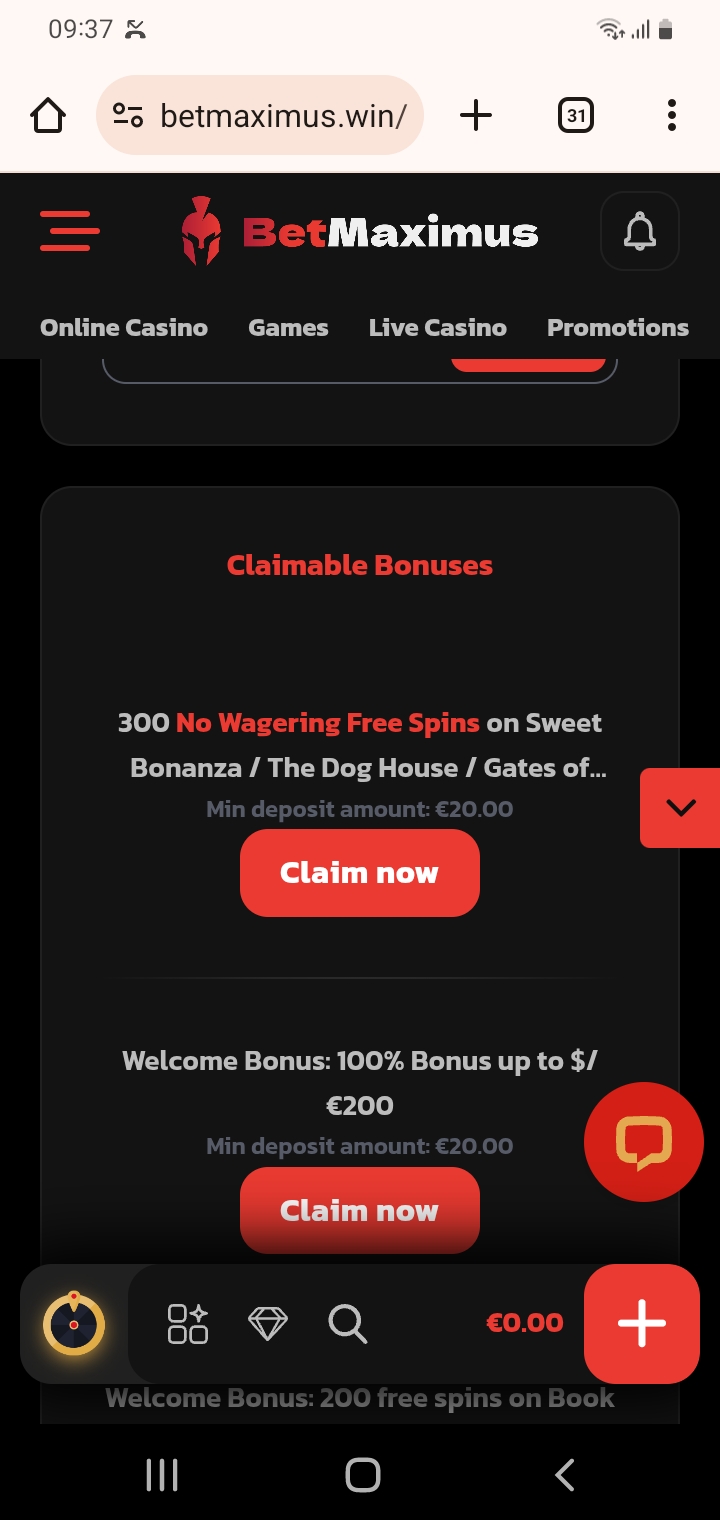This screenshot has height=1520, width=720.
Task: Open the diamond VIP icon
Action: coord(267,1324)
